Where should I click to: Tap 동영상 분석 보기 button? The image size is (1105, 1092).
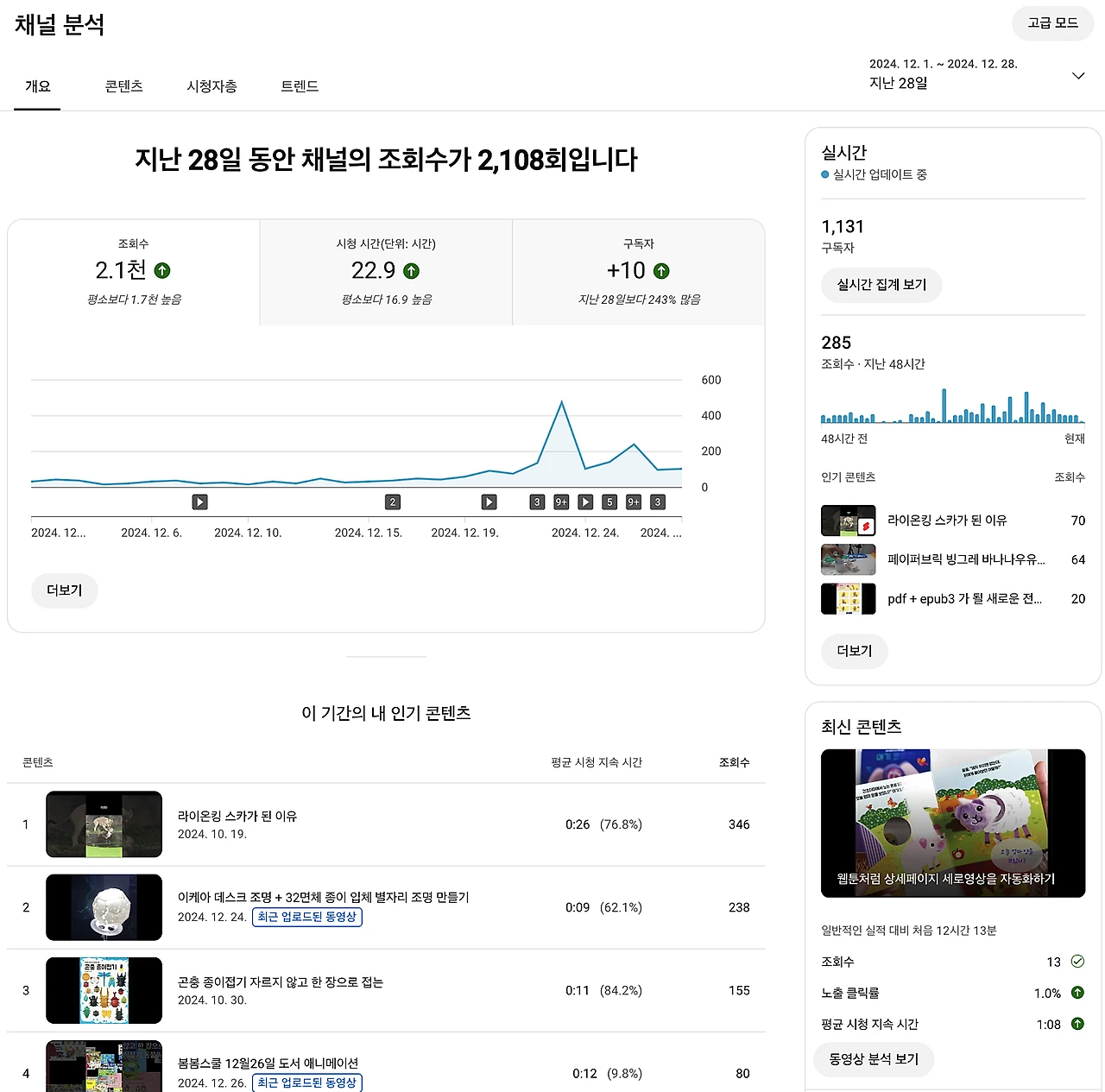click(874, 1059)
